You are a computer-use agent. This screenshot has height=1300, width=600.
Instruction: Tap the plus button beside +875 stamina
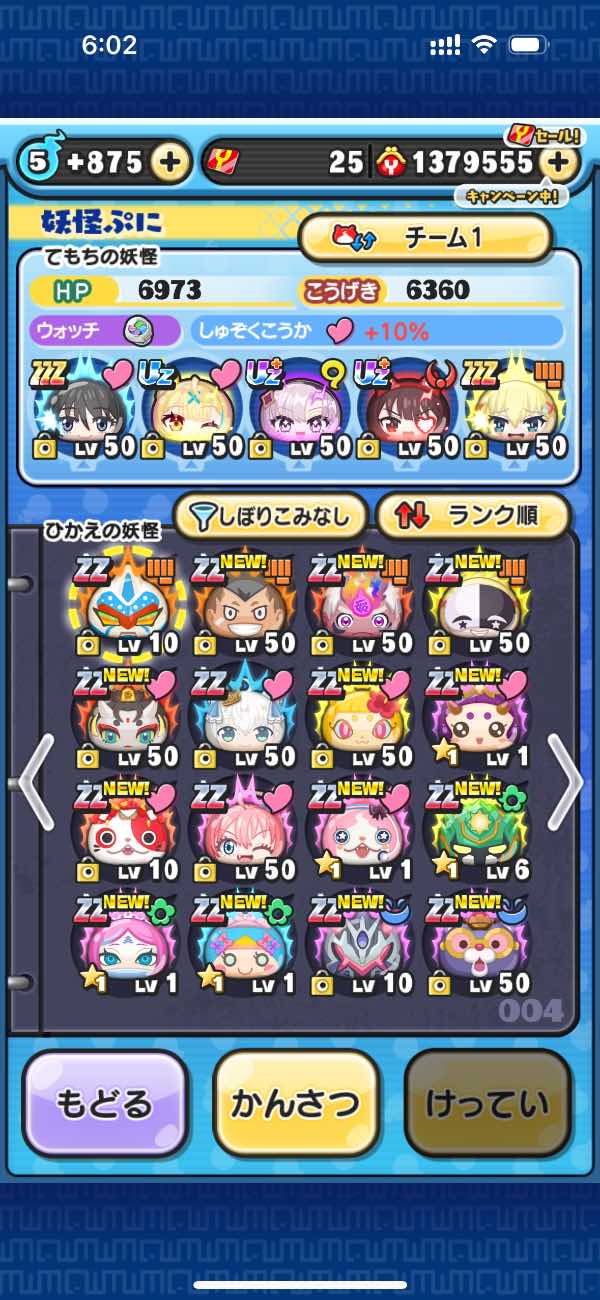171,162
